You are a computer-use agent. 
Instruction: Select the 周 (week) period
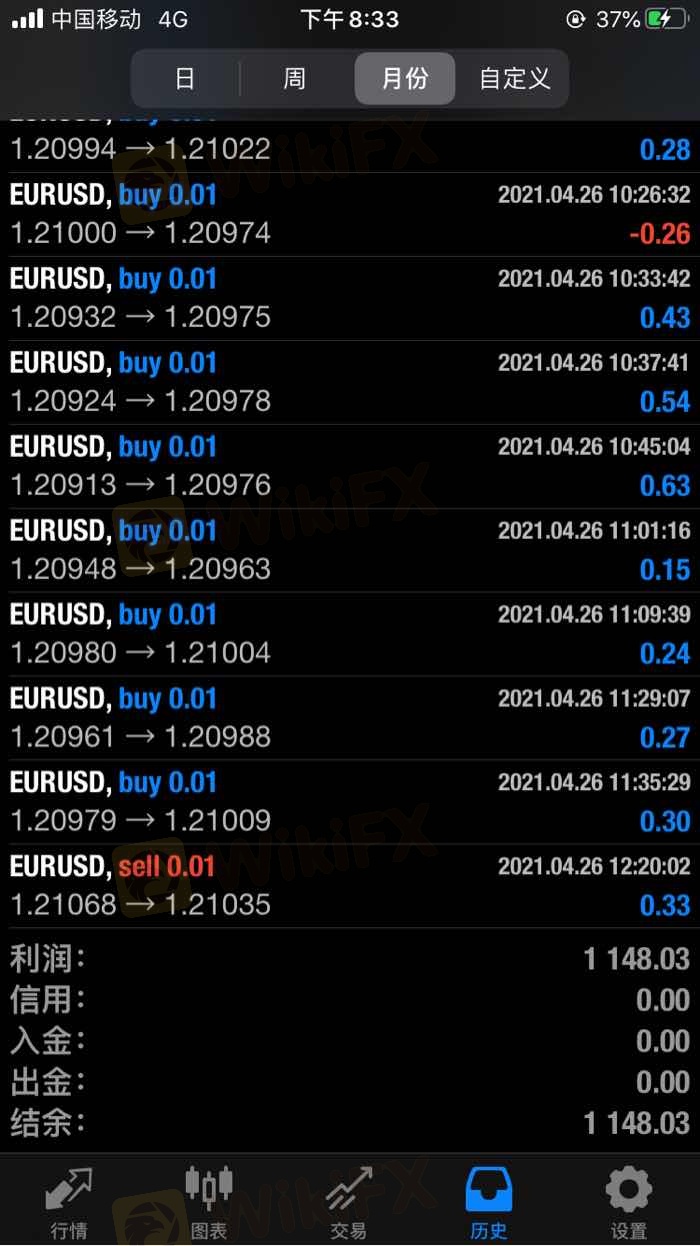294,78
